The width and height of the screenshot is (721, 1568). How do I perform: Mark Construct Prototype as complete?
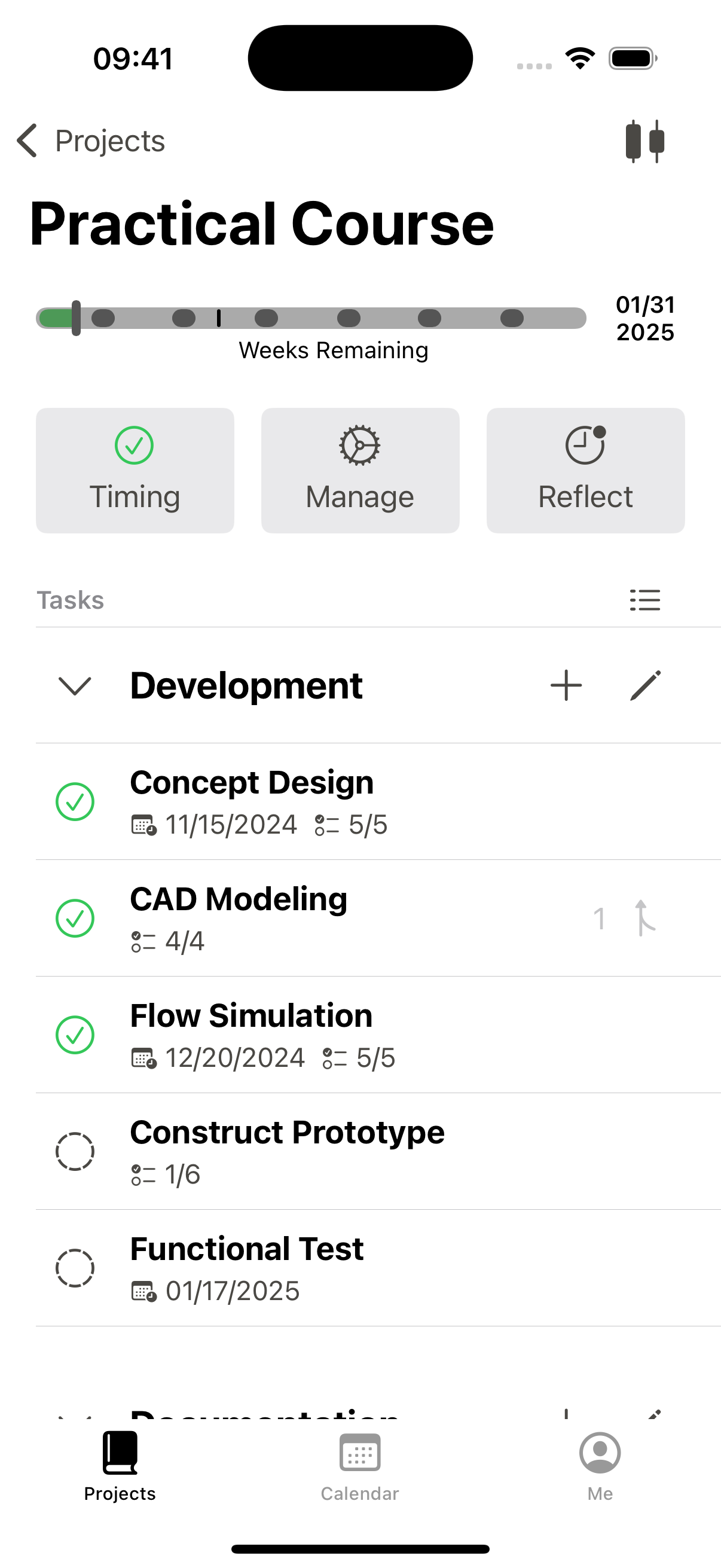[x=75, y=1151]
